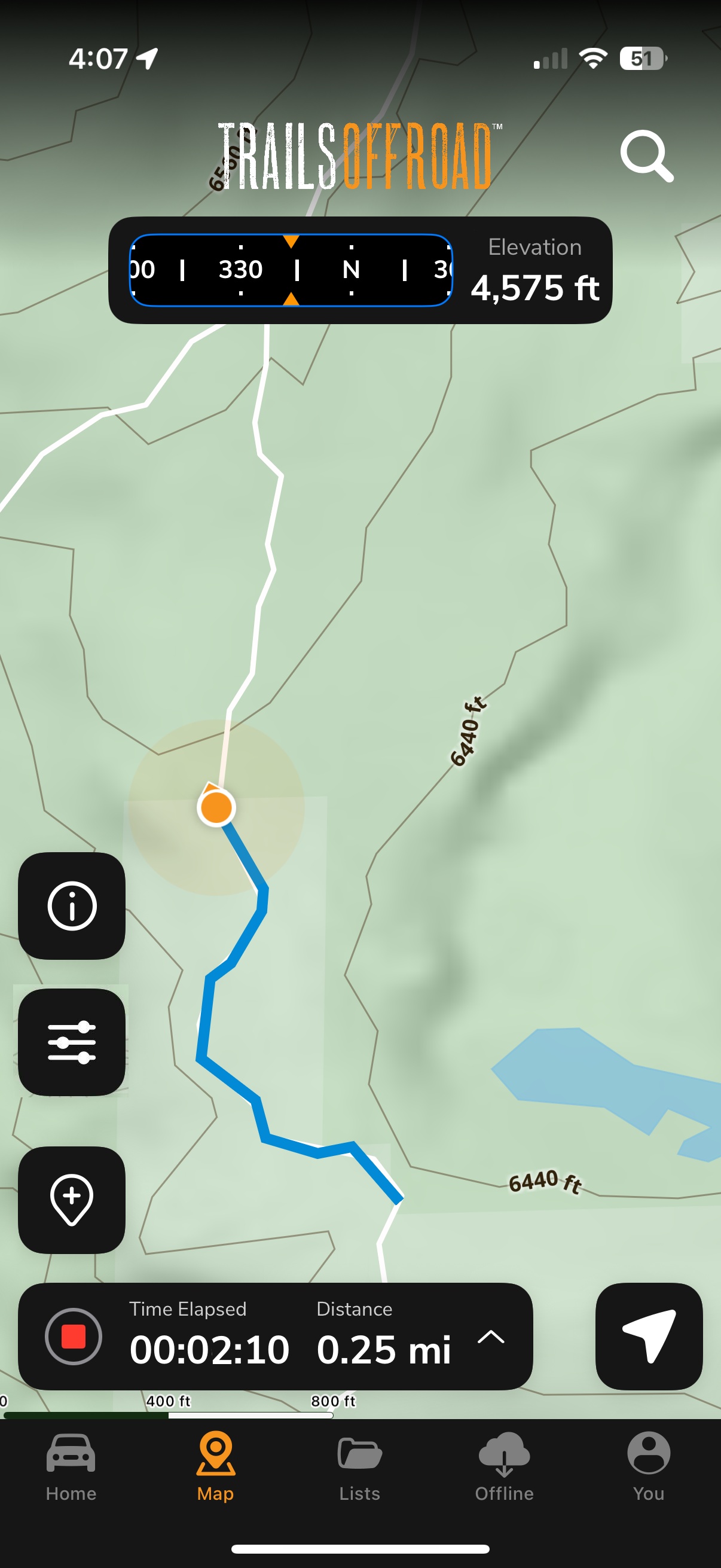
Task: Open the map settings sliders button
Action: 72,1043
